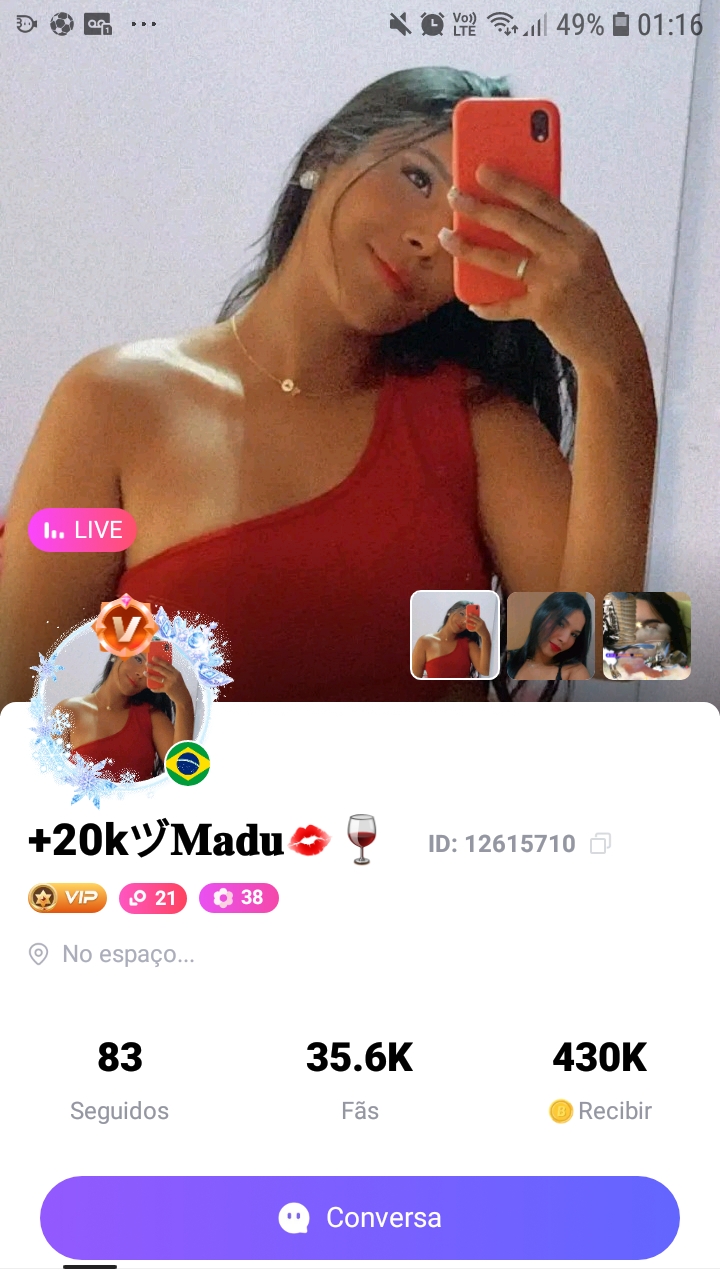Tap the VIP badge
Screen dimensions: 720x1280
(x=67, y=898)
